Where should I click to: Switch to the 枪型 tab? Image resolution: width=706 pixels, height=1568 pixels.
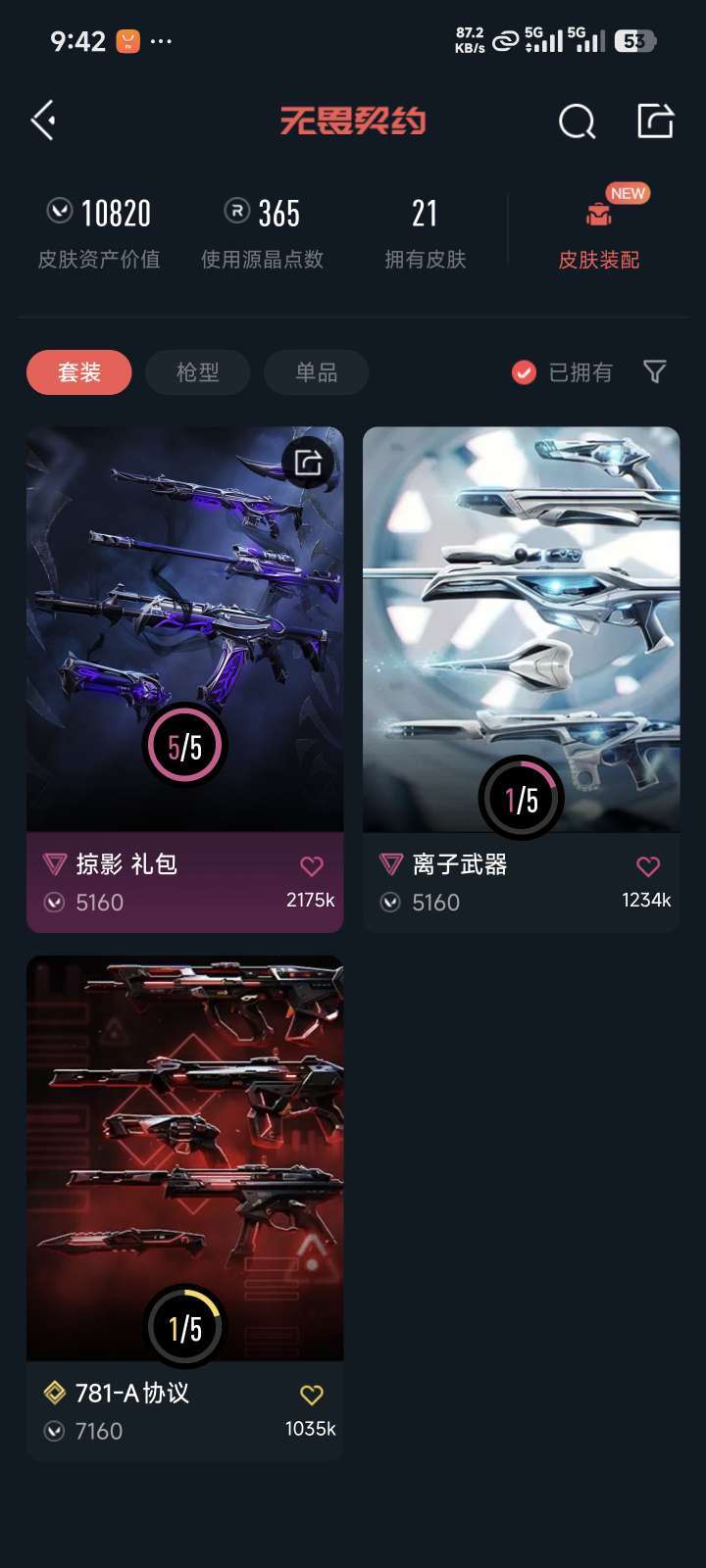coord(197,372)
